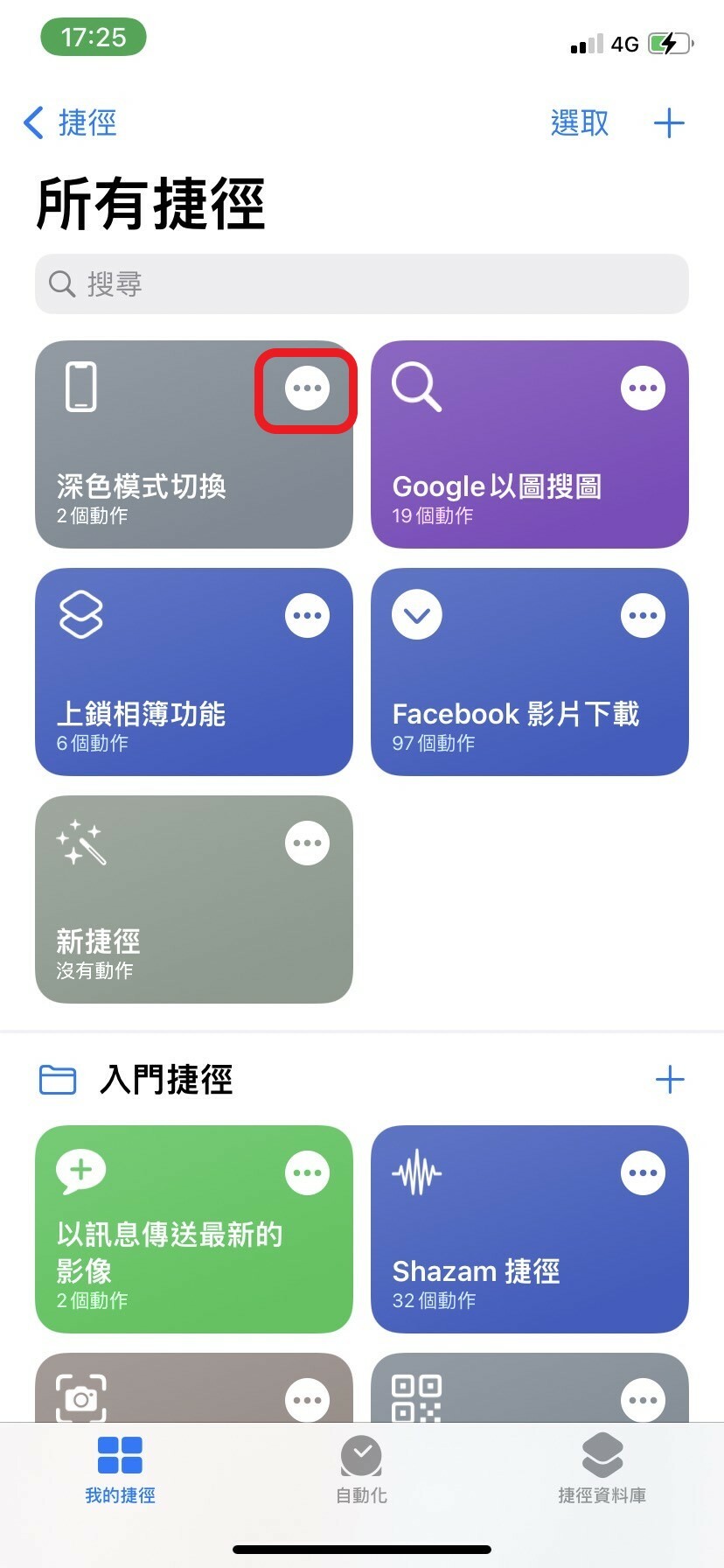
Task: Open the three-dot menu on 上鎖相簿功能
Action: click(307, 616)
